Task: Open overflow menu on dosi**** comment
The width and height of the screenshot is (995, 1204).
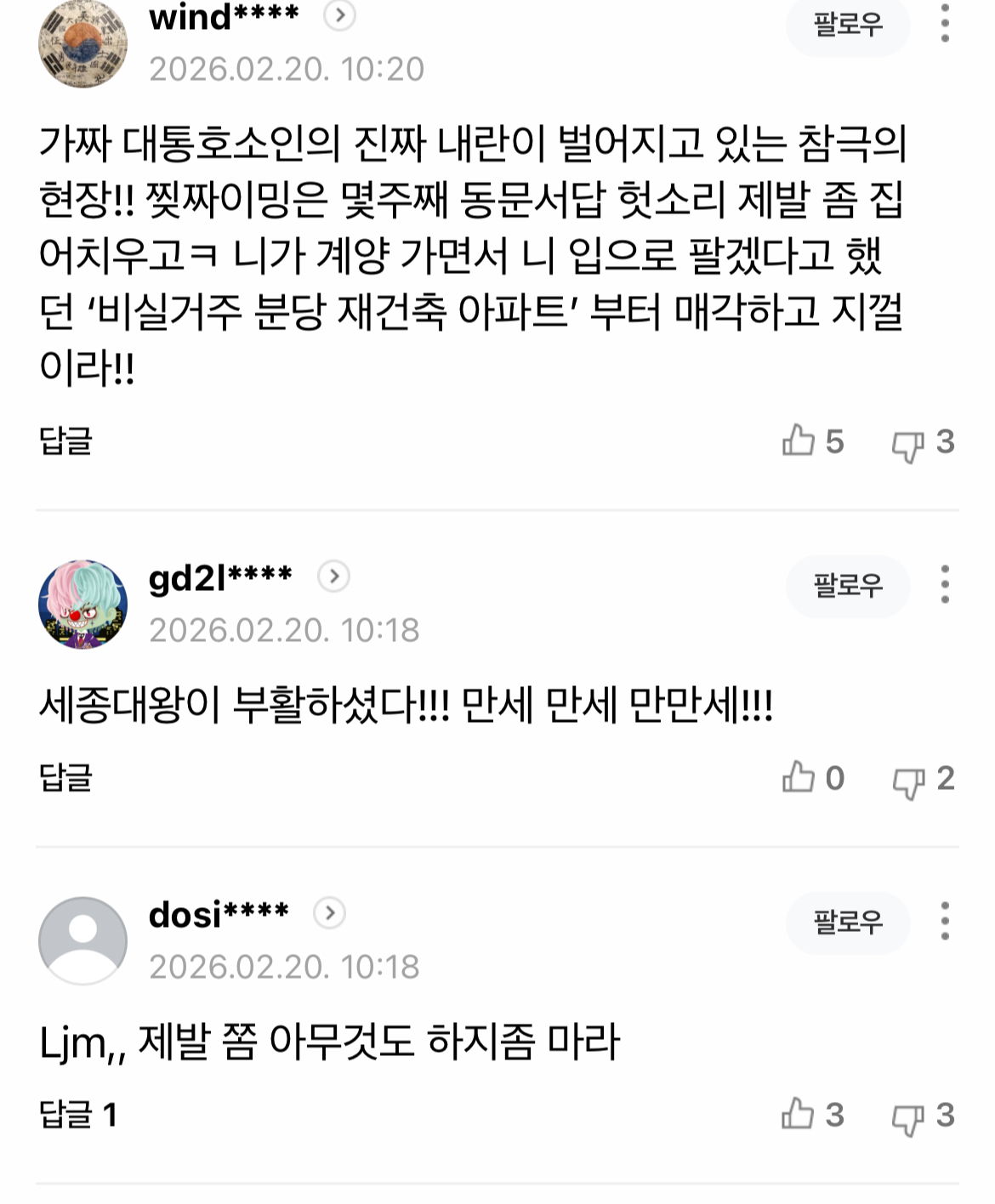Action: pos(945,922)
